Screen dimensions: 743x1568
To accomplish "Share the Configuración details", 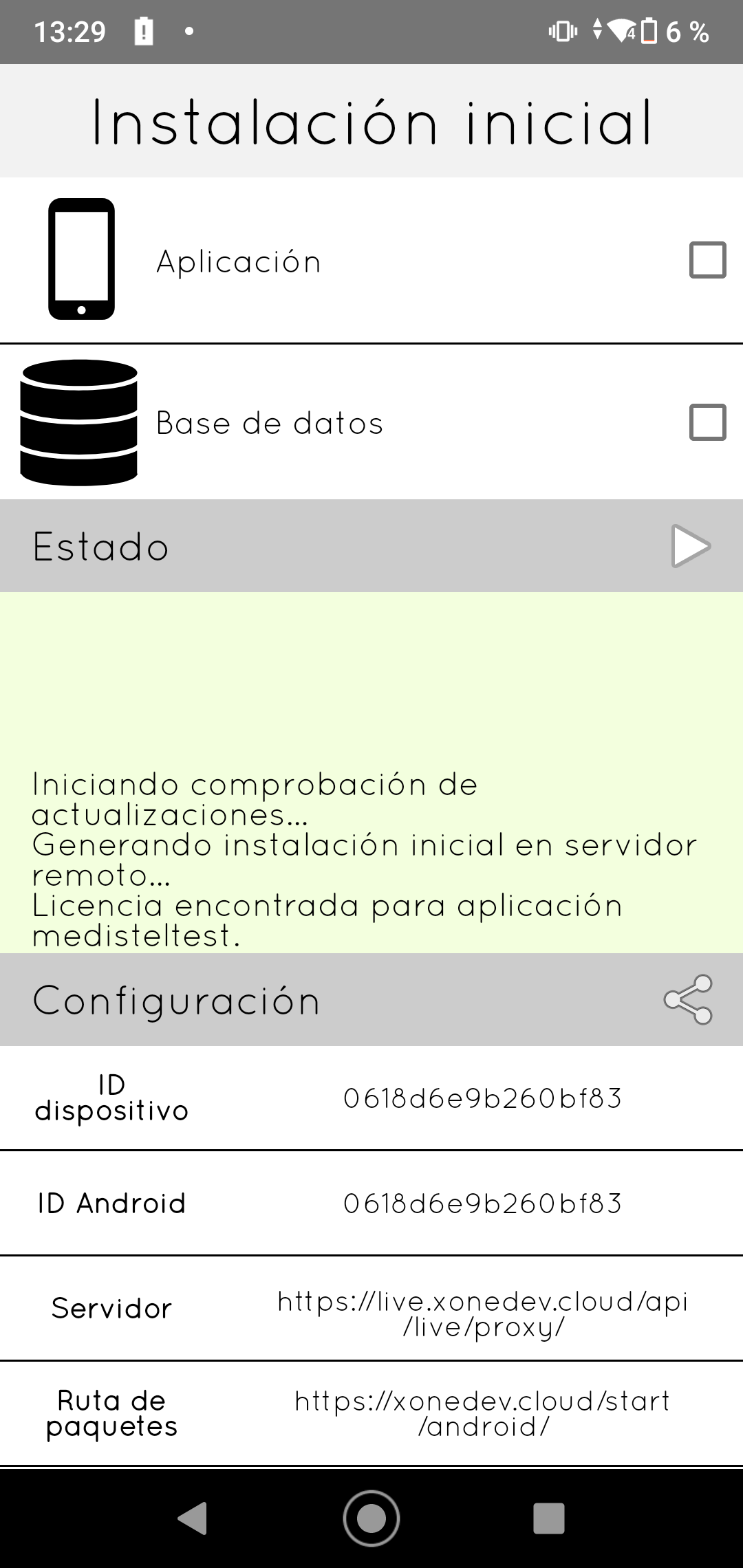I will pyautogui.click(x=688, y=999).
